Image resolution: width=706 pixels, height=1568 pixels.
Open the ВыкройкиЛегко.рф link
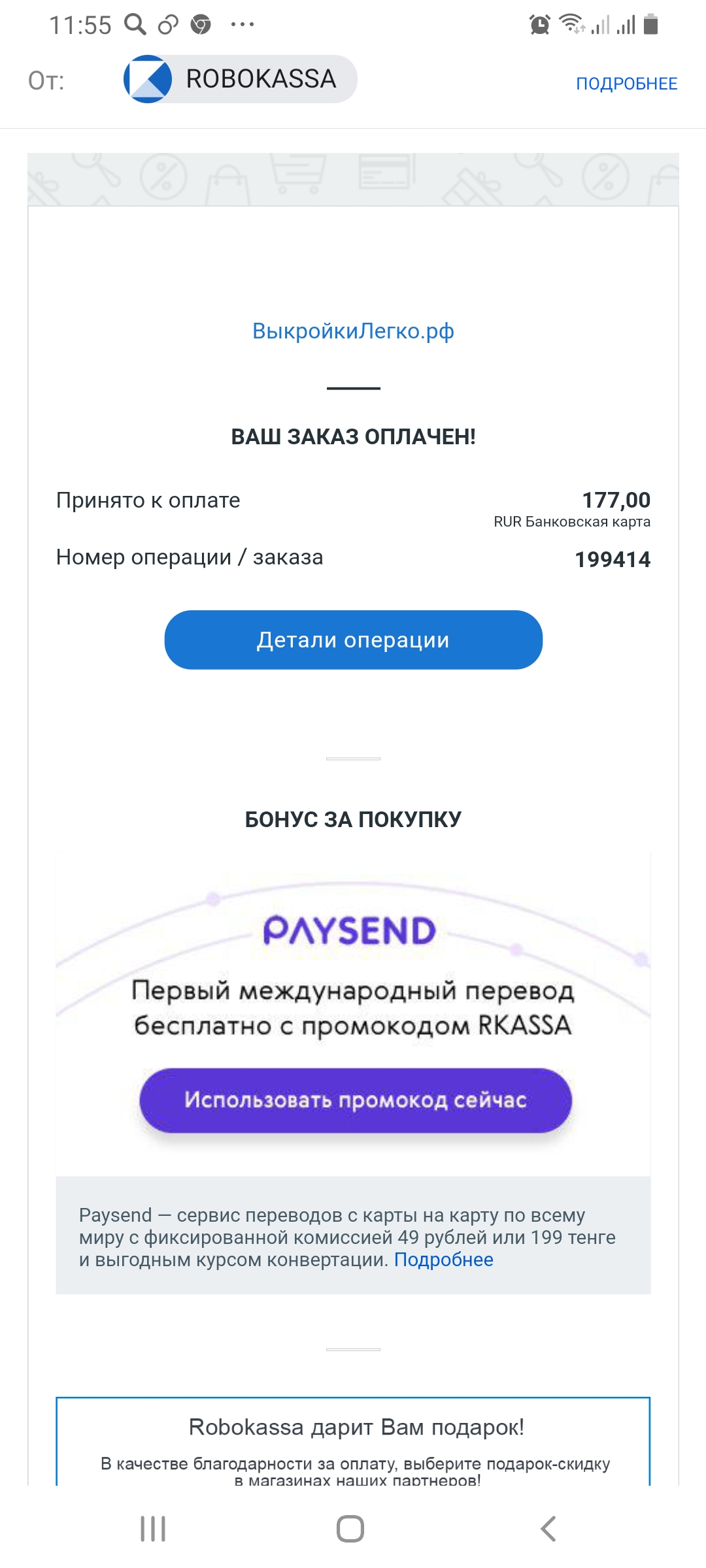(353, 331)
